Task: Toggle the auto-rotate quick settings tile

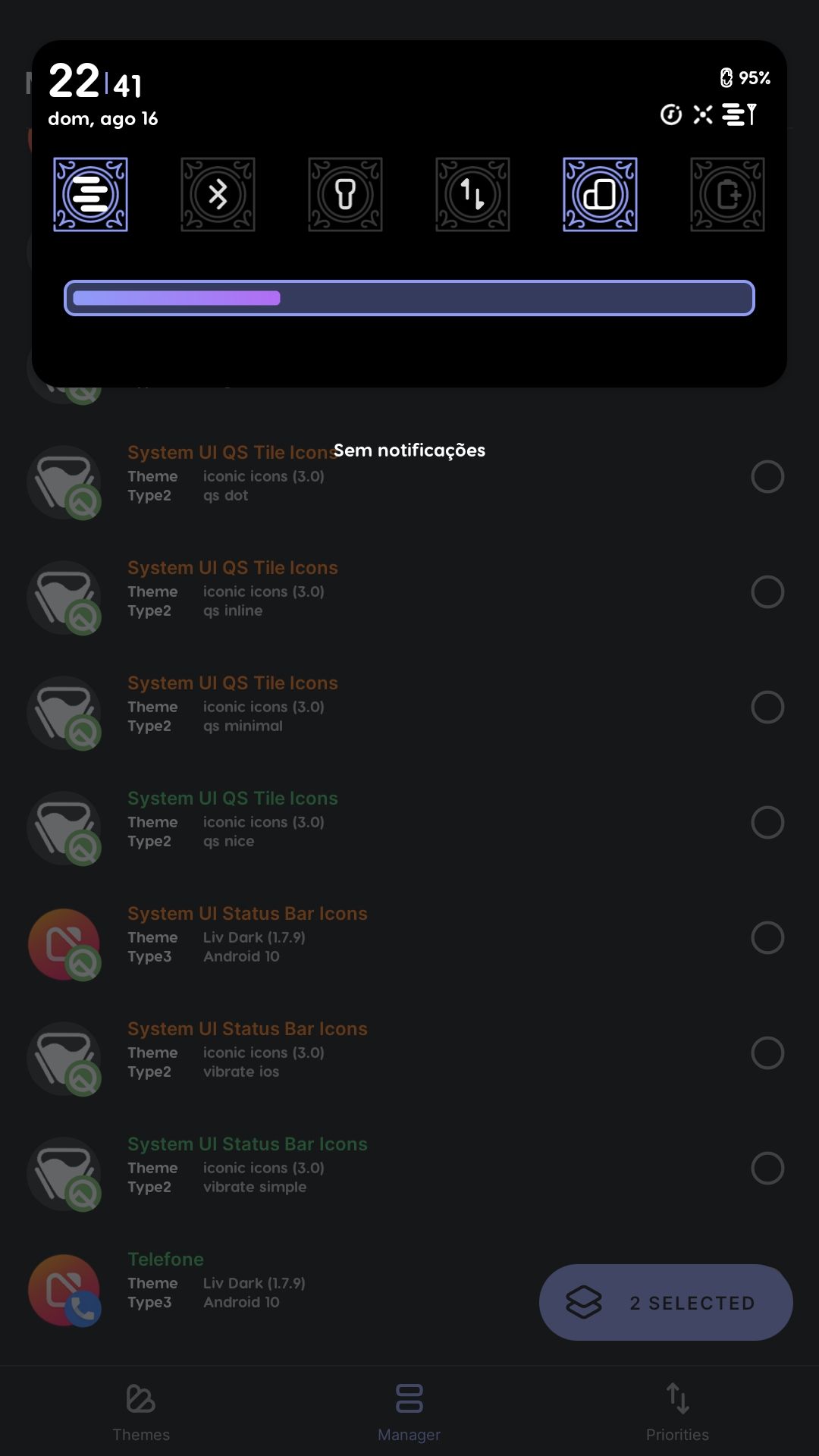Action: pyautogui.click(x=600, y=195)
